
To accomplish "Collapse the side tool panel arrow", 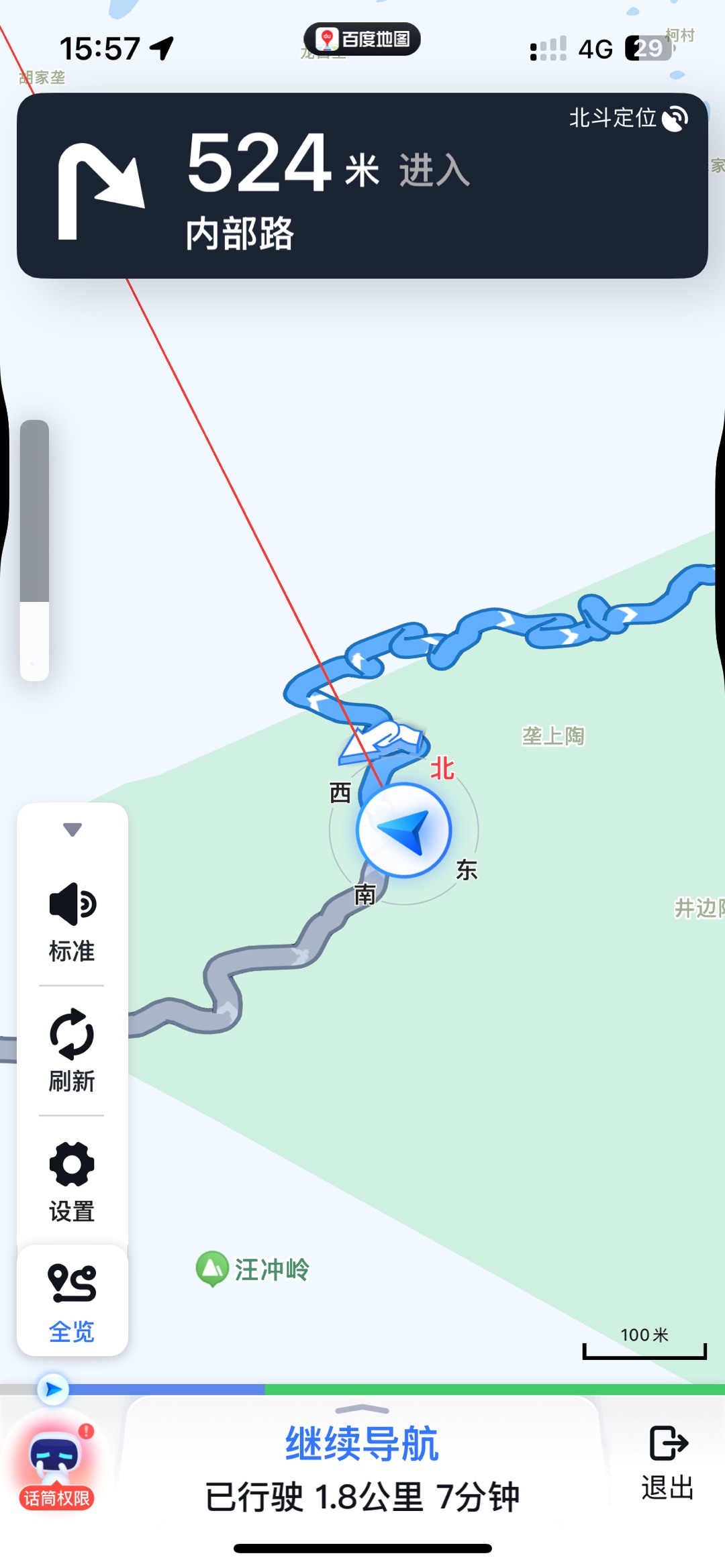I will click(x=72, y=829).
